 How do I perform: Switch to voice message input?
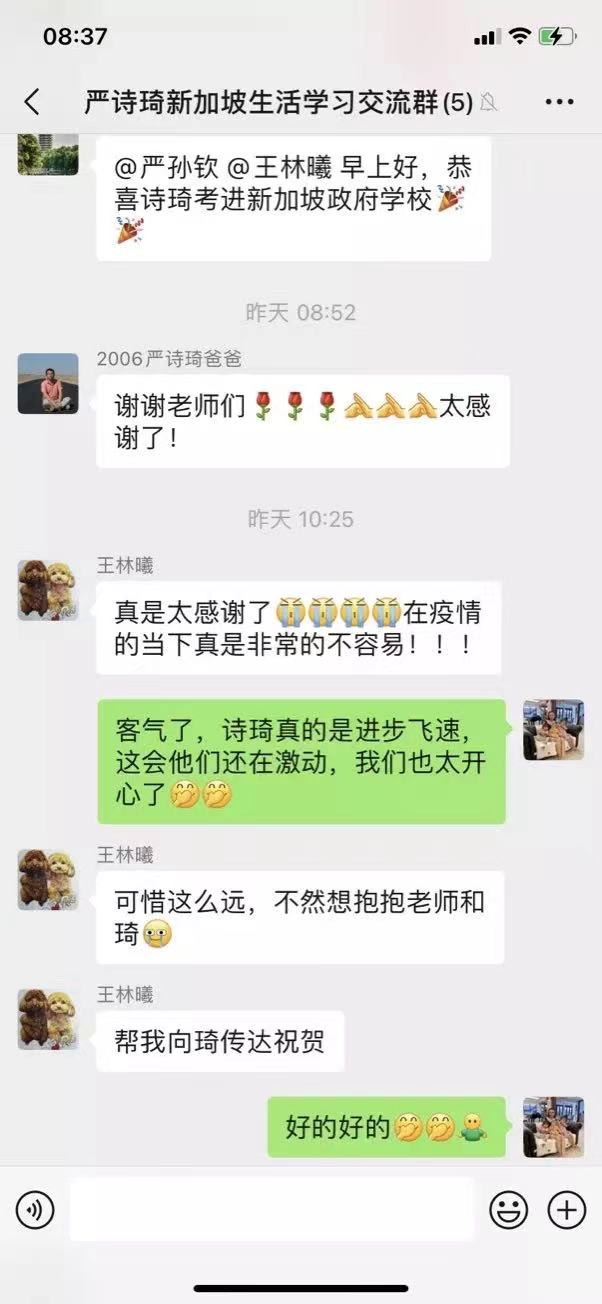35,1211
